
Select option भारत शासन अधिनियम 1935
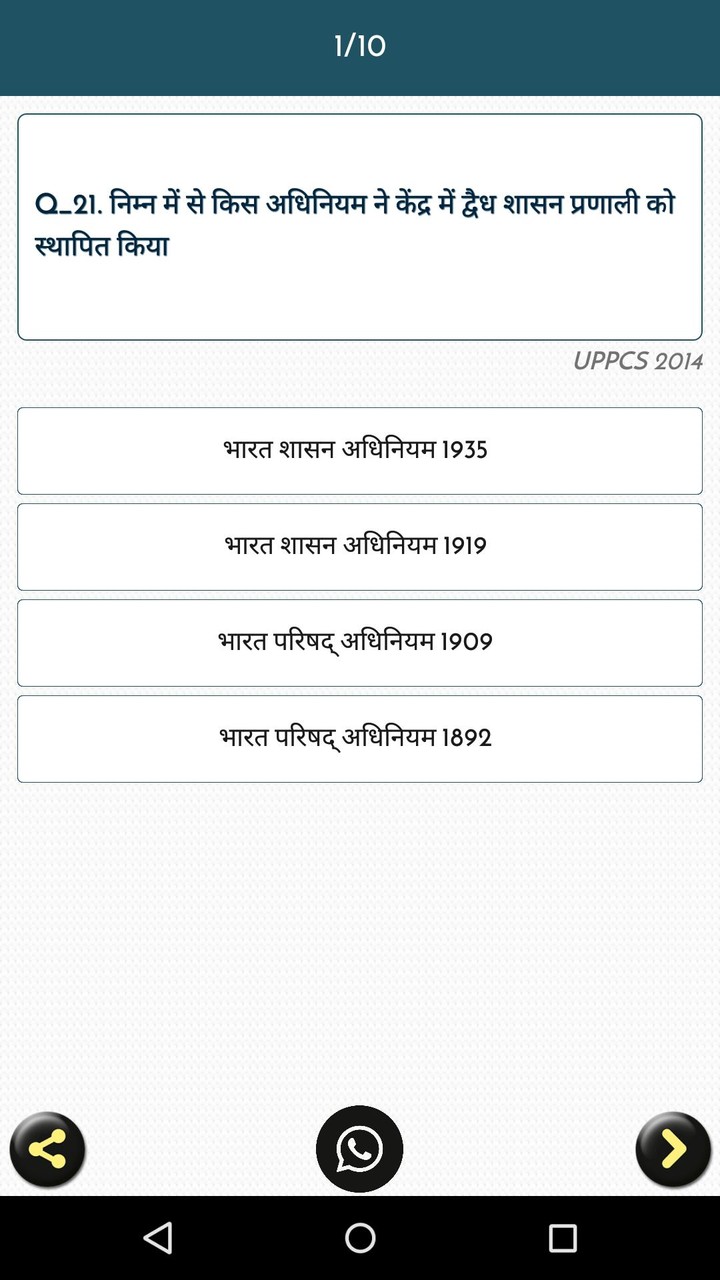pos(359,450)
